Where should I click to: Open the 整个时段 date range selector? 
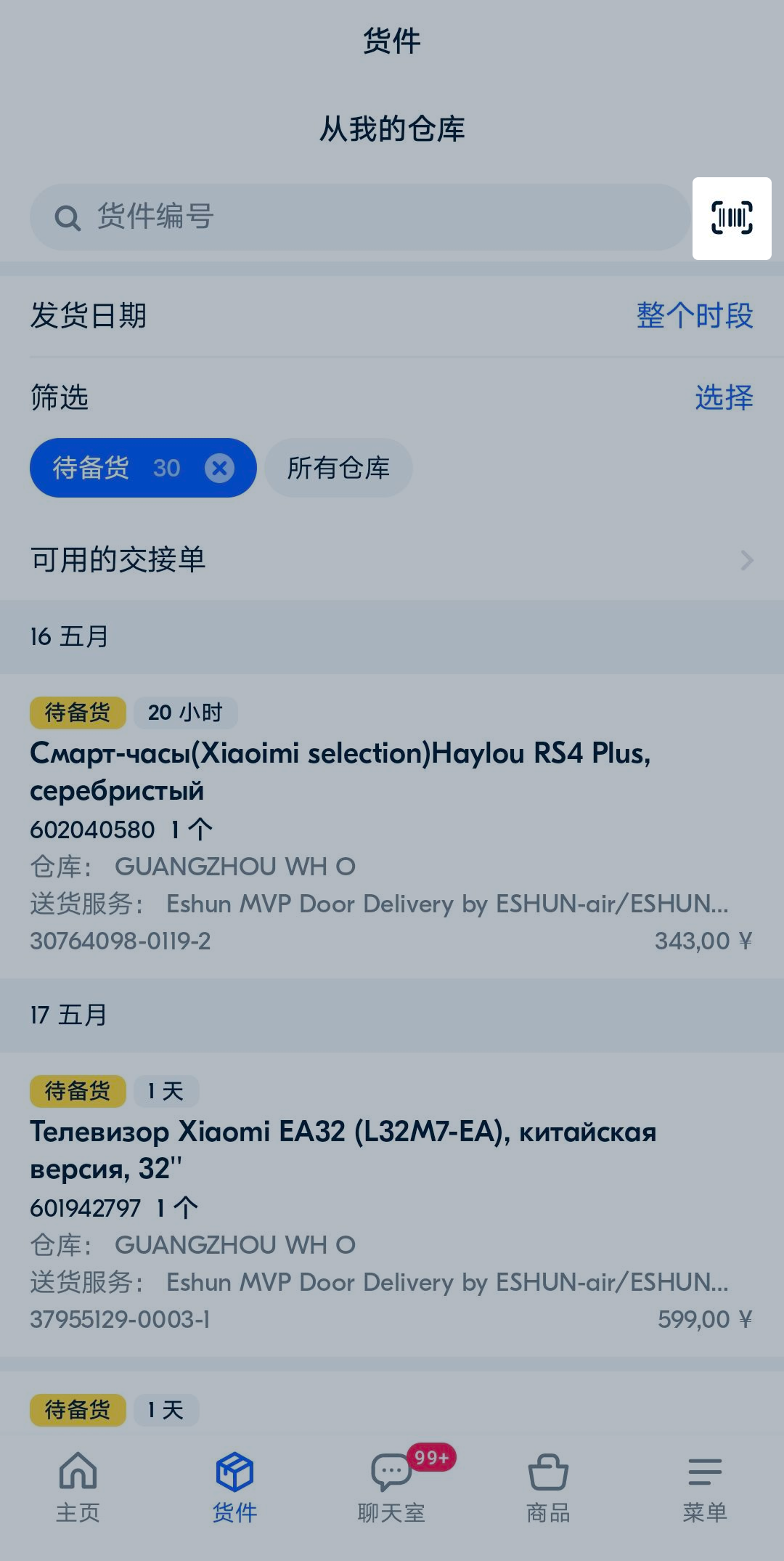pyautogui.click(x=694, y=315)
